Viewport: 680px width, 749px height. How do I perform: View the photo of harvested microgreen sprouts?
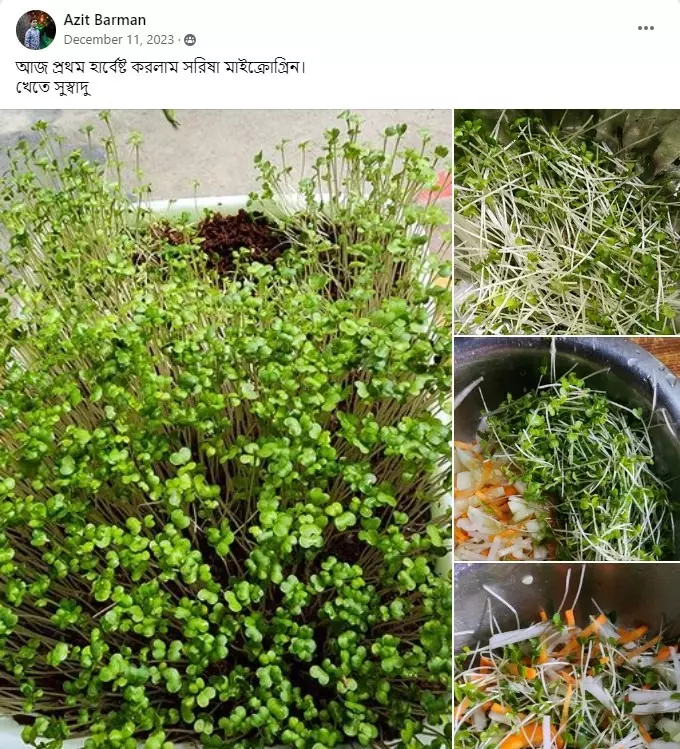point(567,221)
